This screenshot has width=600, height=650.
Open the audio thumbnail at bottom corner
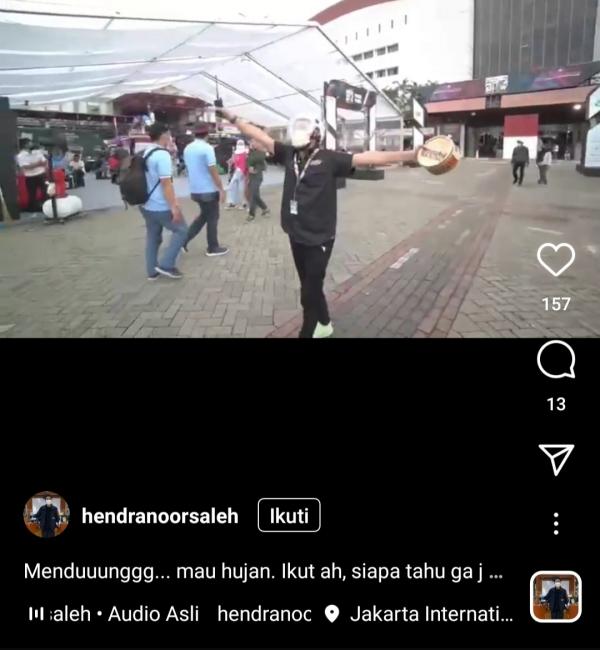point(555,597)
